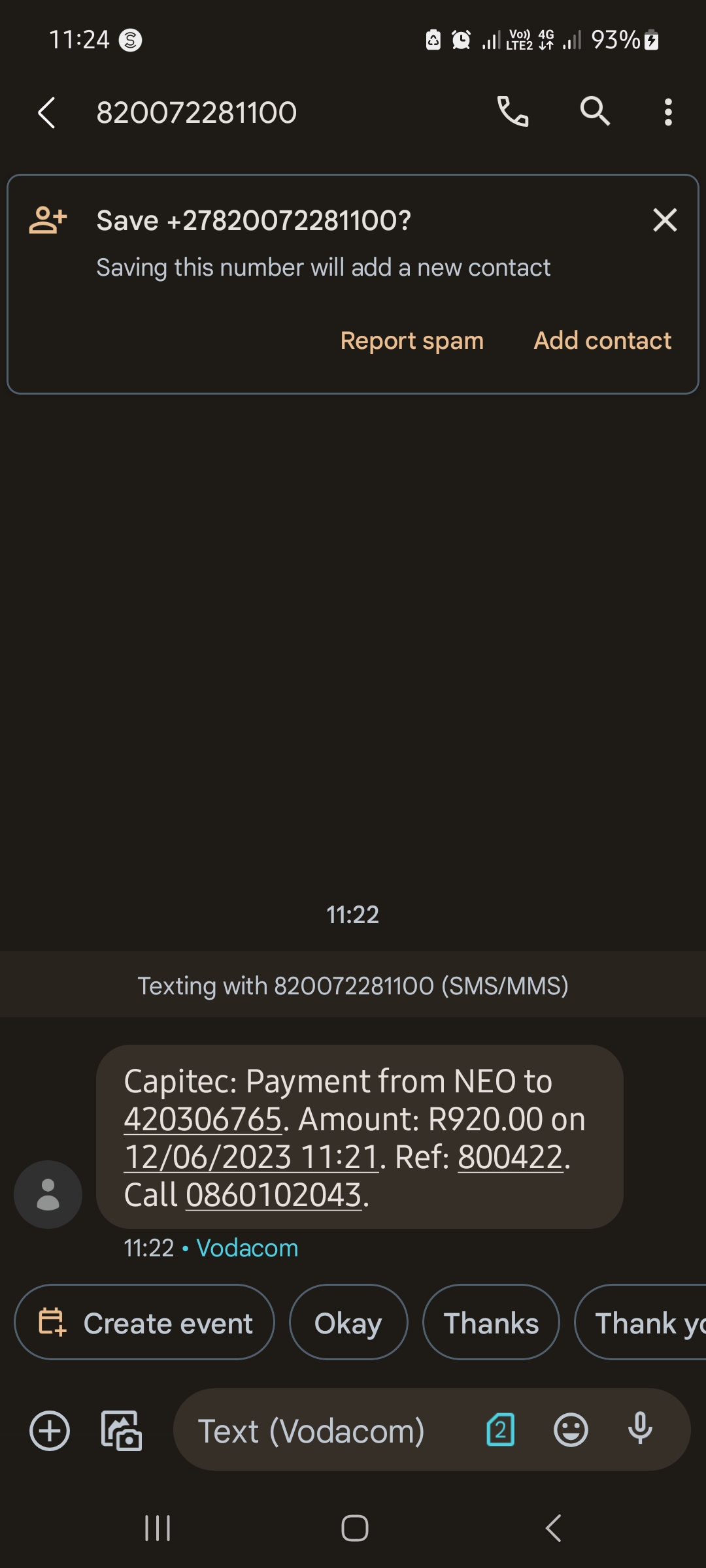Reply with the Okay chip

click(348, 1323)
